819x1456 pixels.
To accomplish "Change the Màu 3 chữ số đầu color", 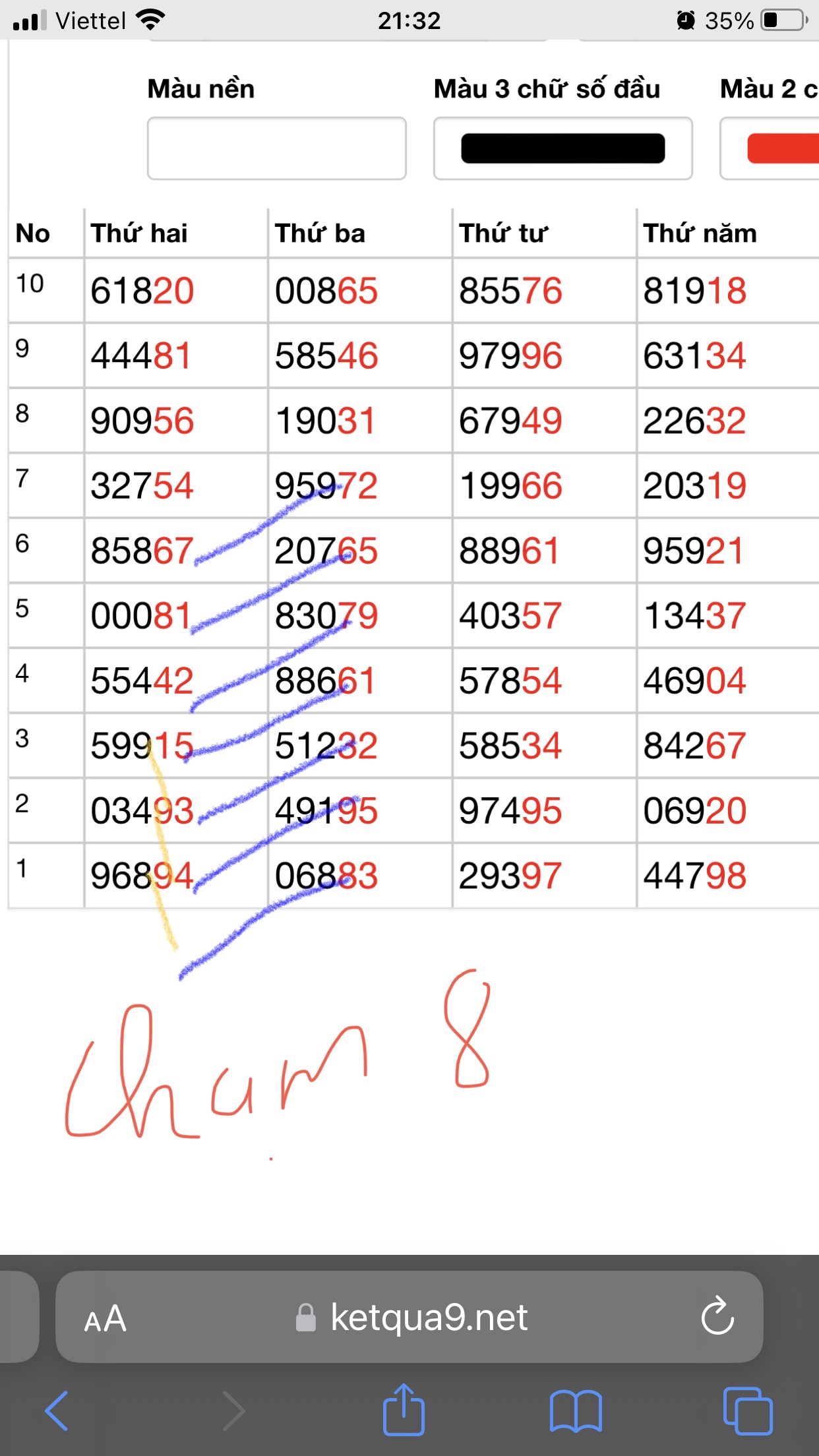I will click(x=562, y=148).
